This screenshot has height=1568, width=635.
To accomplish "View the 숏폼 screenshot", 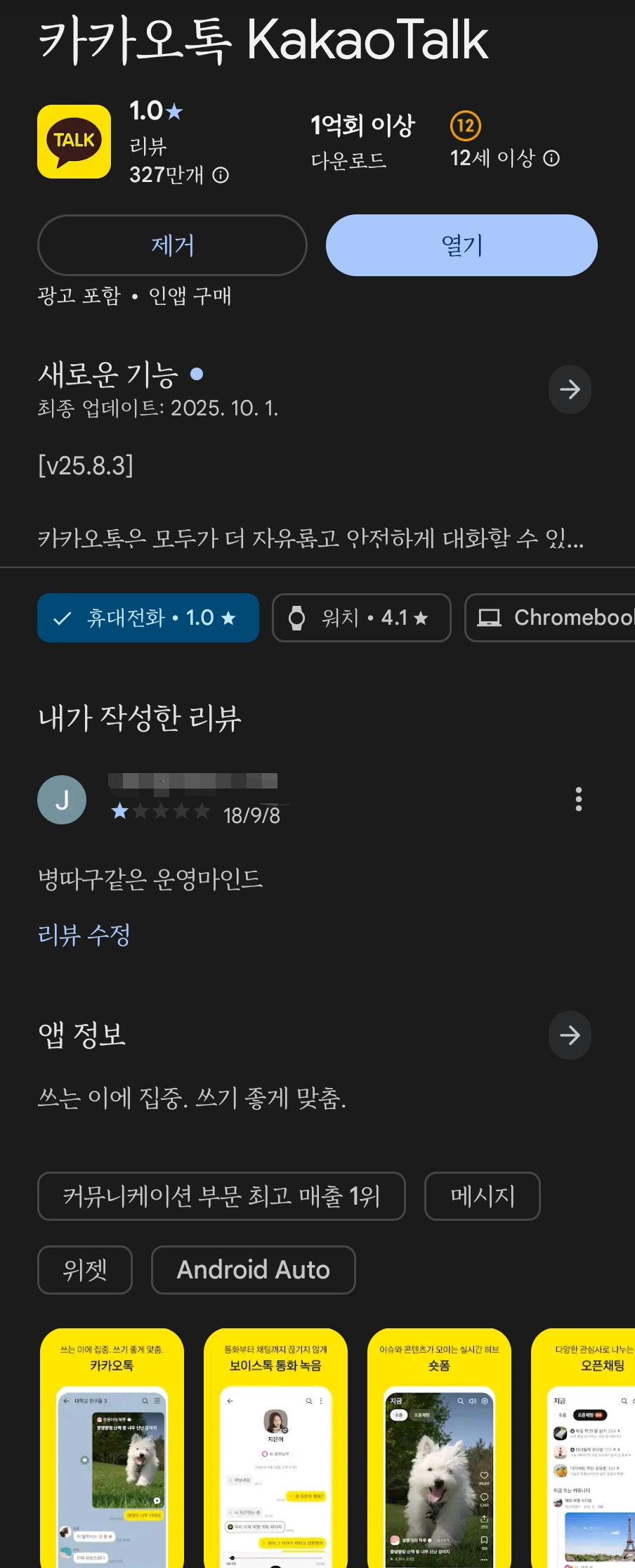I will coord(439,1448).
